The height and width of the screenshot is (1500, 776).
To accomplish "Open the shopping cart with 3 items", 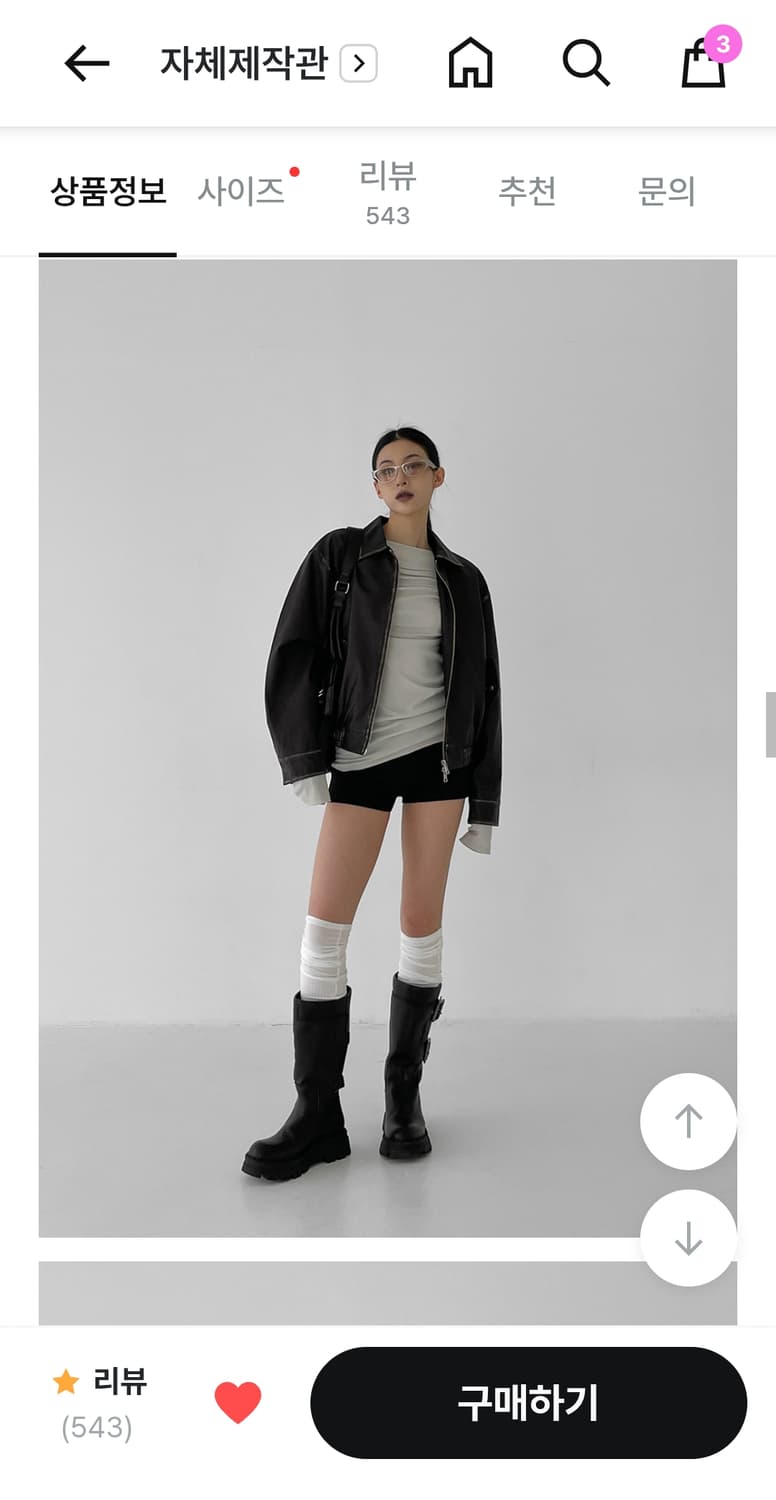I will point(703,68).
